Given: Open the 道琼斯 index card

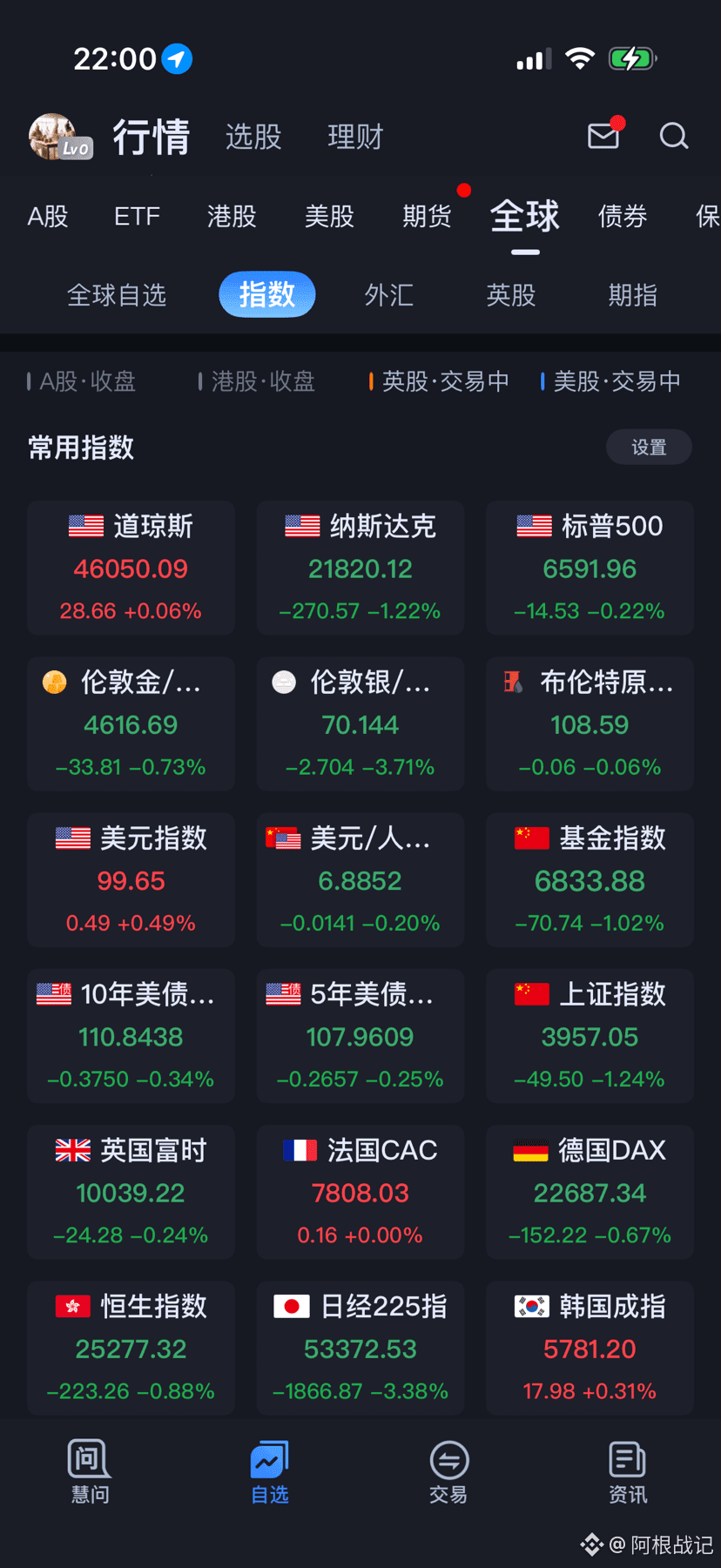Looking at the screenshot, I should [131, 568].
